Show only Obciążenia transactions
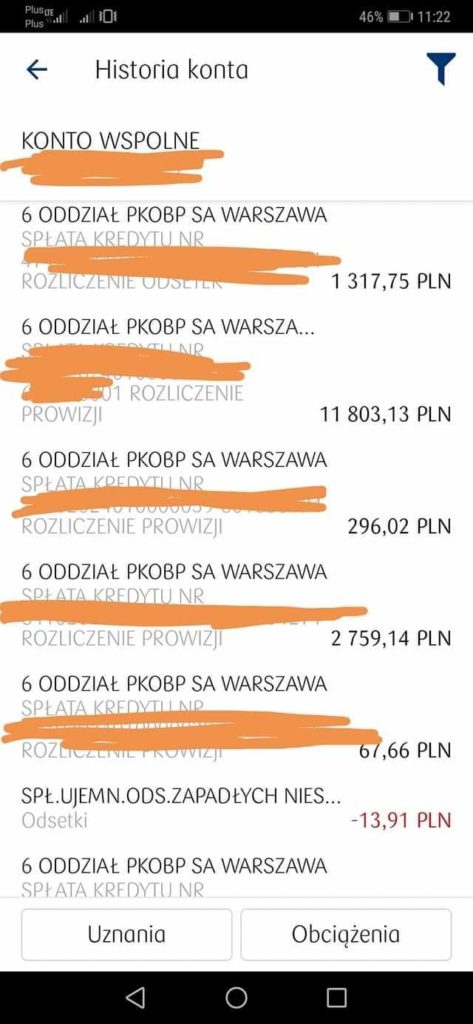Viewport: 473px width, 1024px height. coord(346,935)
